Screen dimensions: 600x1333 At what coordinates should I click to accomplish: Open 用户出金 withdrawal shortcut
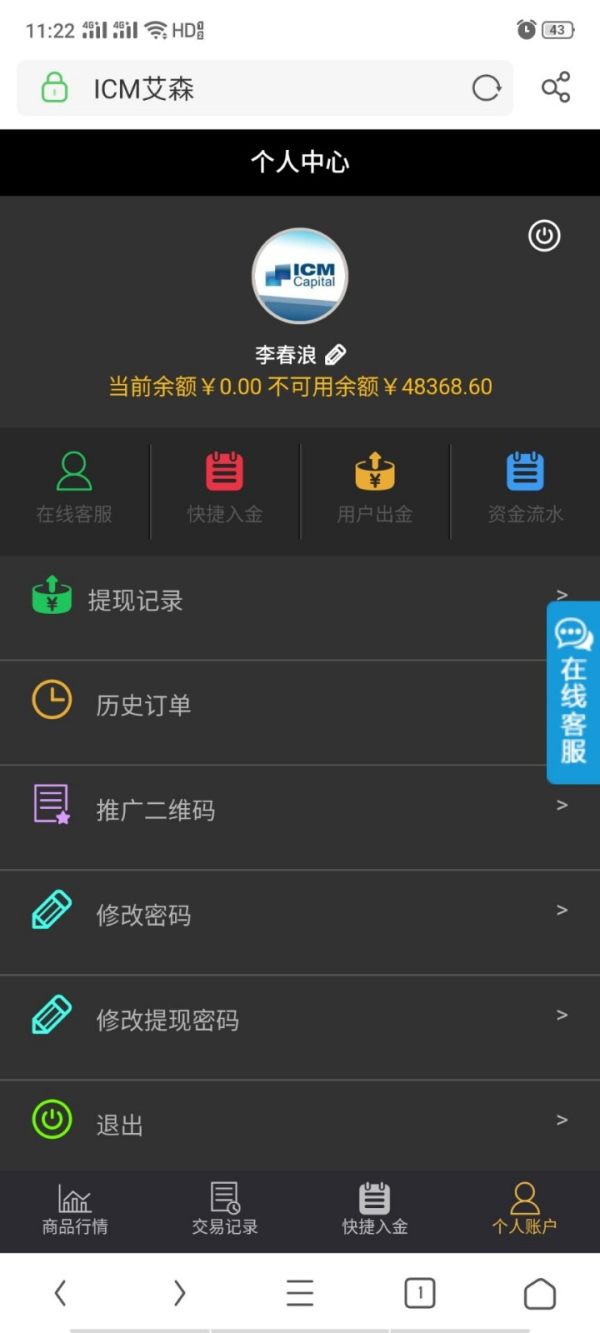(375, 489)
